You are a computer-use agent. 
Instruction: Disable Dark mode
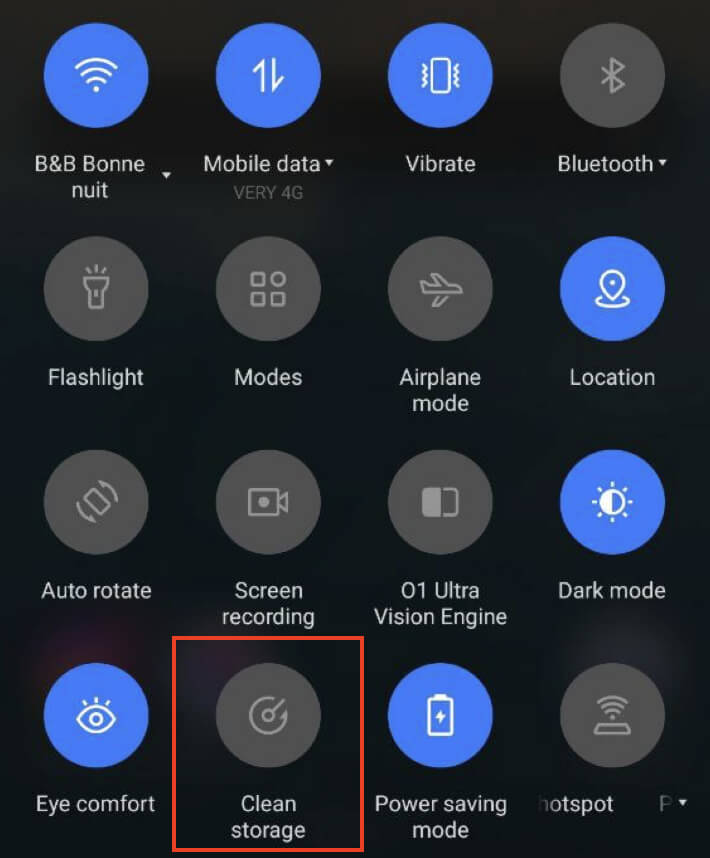click(x=612, y=501)
